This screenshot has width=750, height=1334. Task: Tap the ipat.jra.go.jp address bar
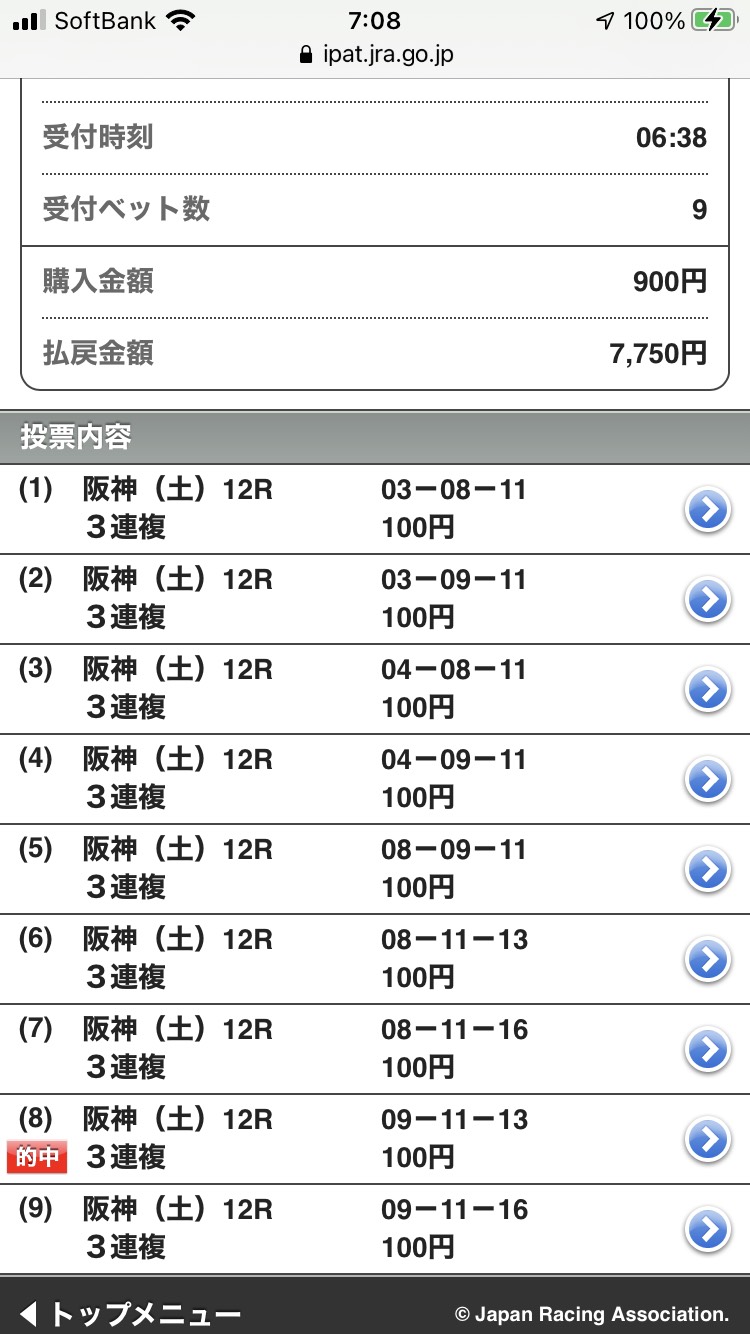coord(376,54)
